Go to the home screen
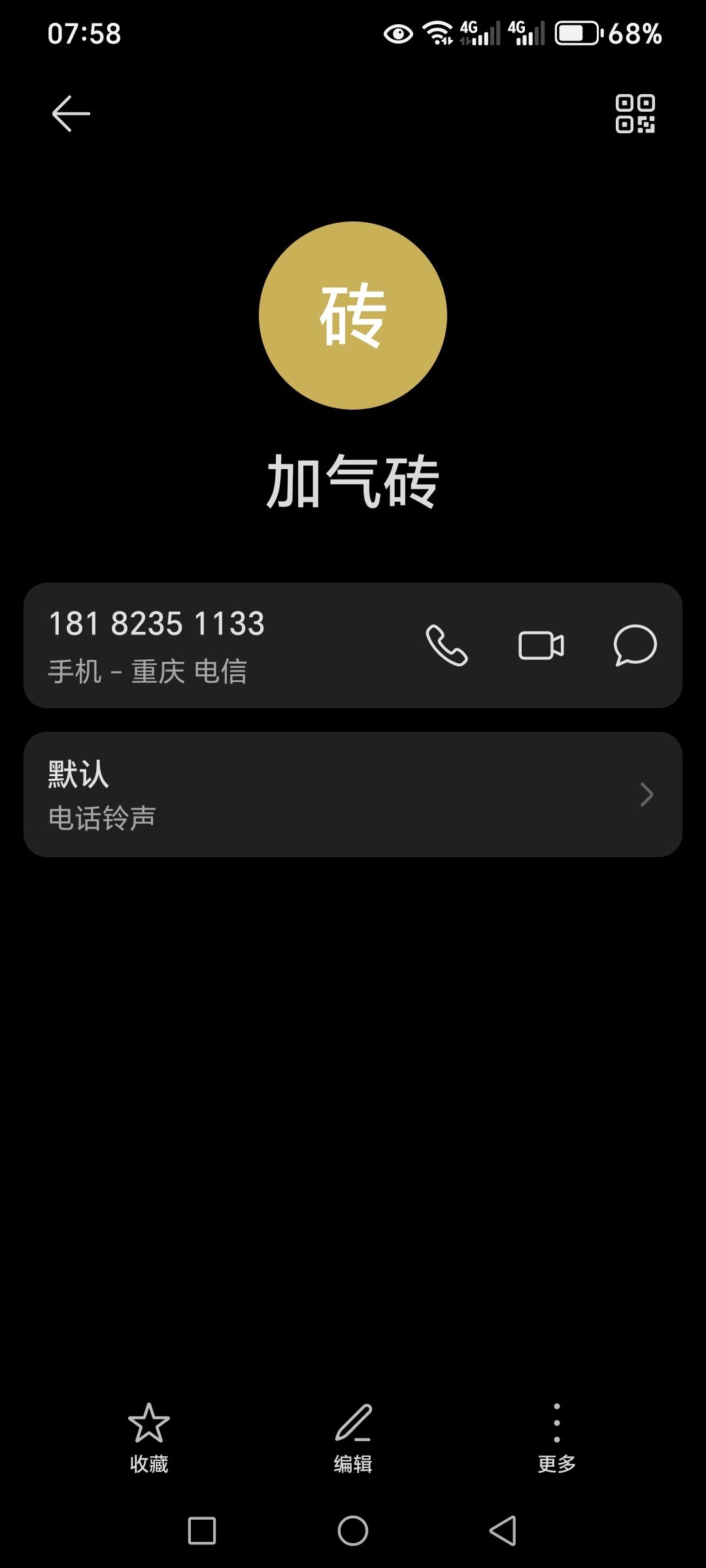 coord(353,1531)
